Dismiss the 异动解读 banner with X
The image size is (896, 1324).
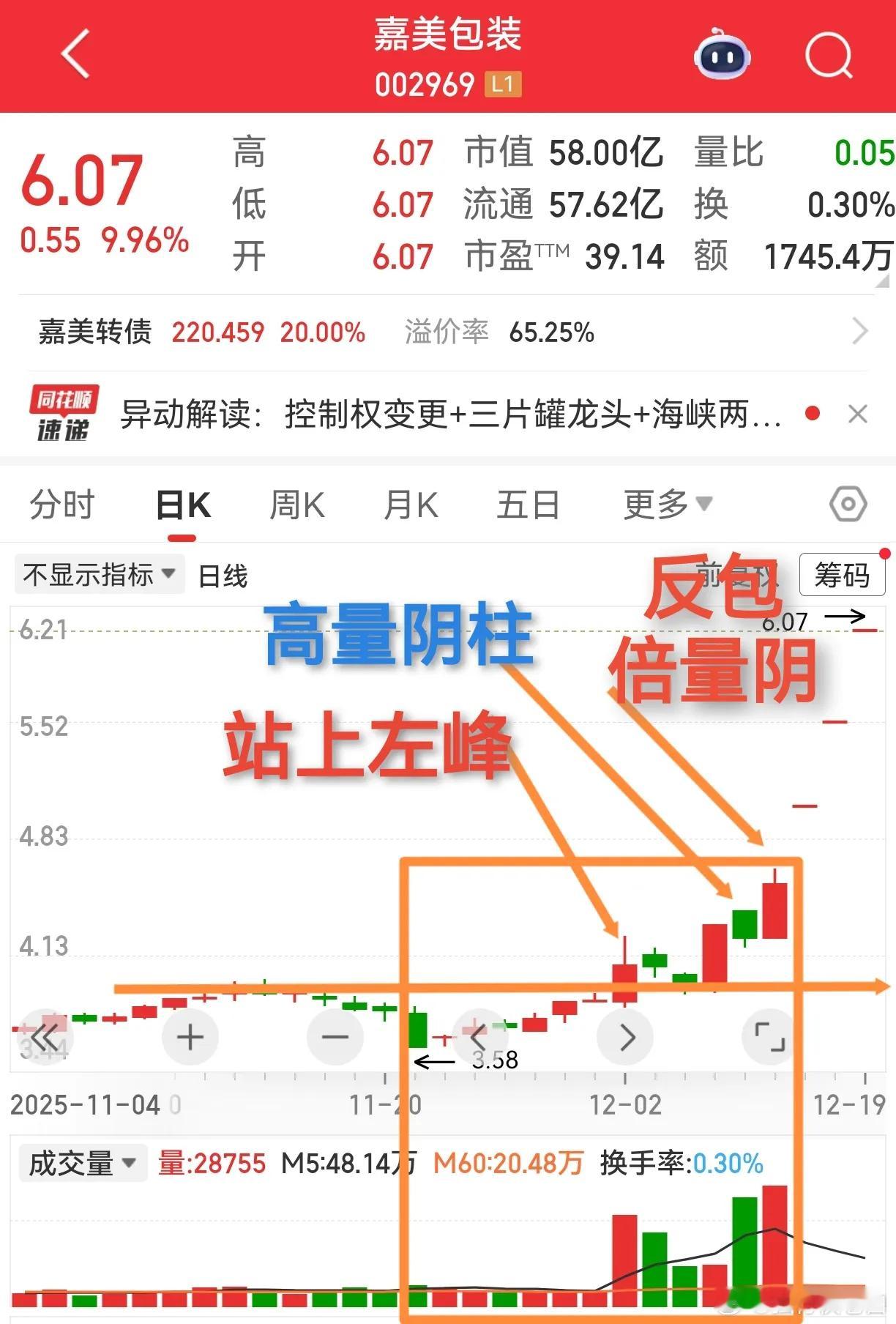coord(857,414)
